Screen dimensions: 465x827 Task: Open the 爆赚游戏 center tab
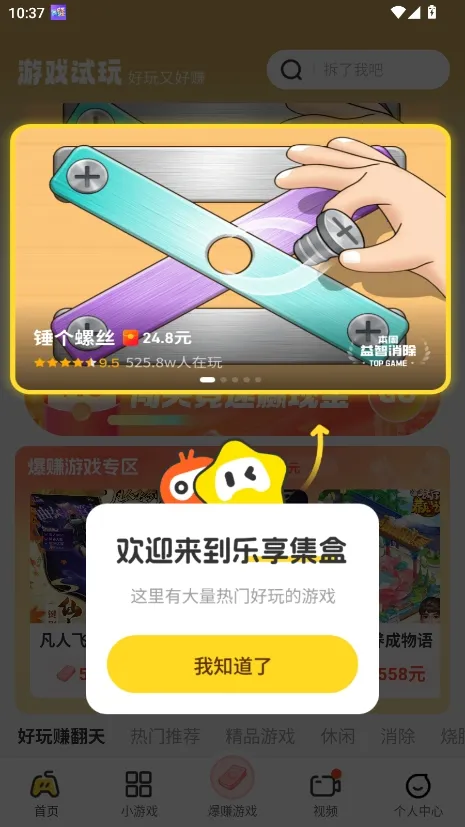pyautogui.click(x=232, y=790)
